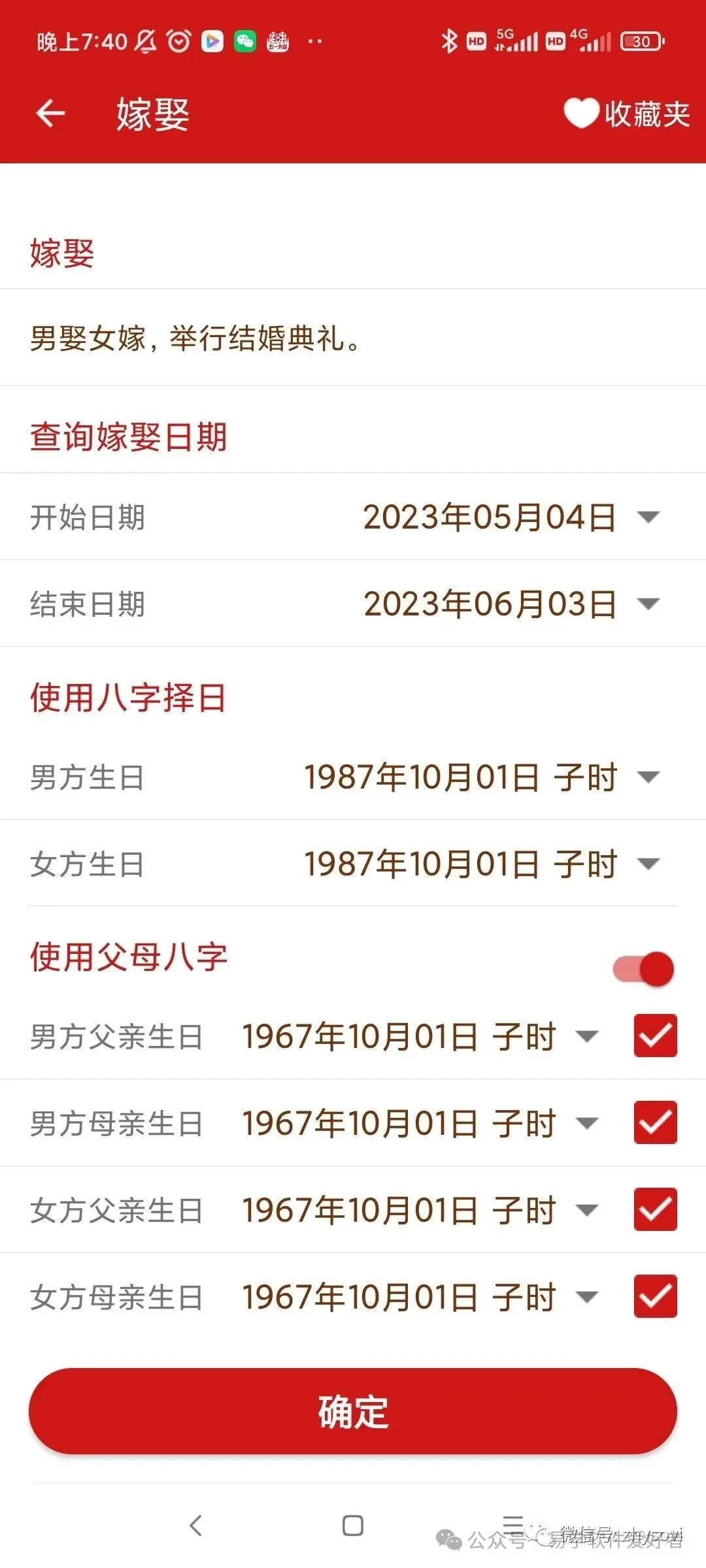Image resolution: width=706 pixels, height=1568 pixels.
Task: Change the 男方母亲生日 date
Action: tap(418, 1123)
